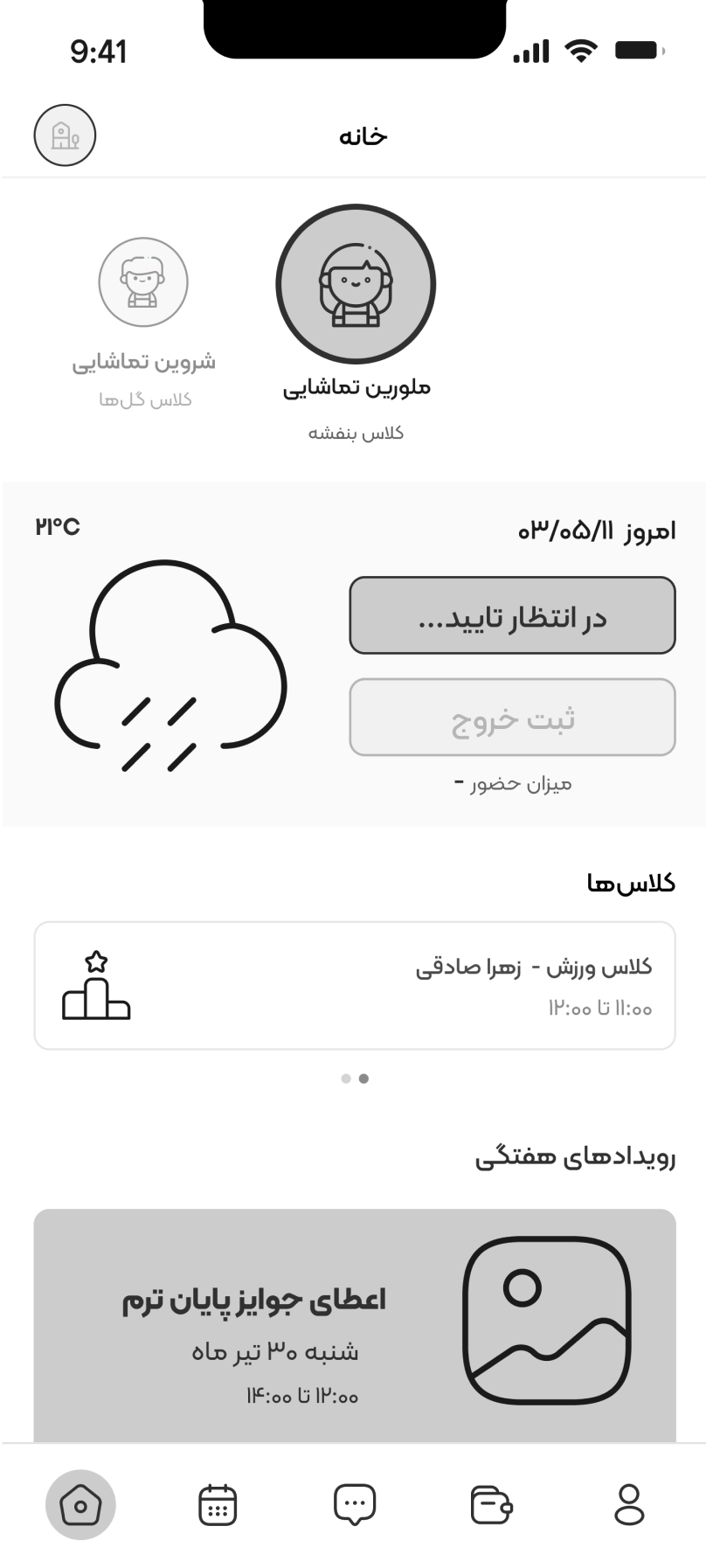Open the کلاس ورزش class card

click(x=355, y=985)
